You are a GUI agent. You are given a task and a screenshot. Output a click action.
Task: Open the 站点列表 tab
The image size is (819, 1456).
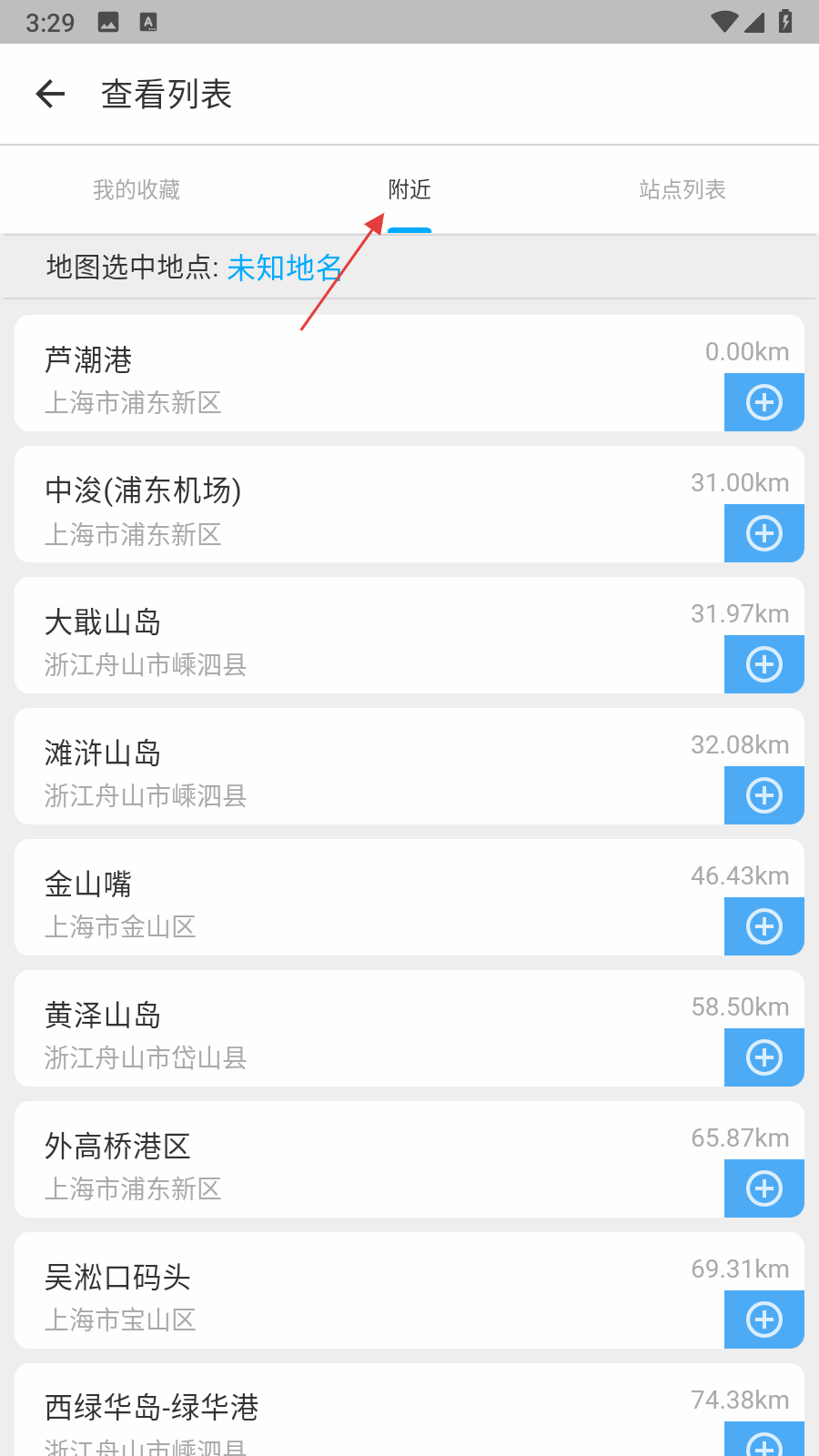[682, 189]
